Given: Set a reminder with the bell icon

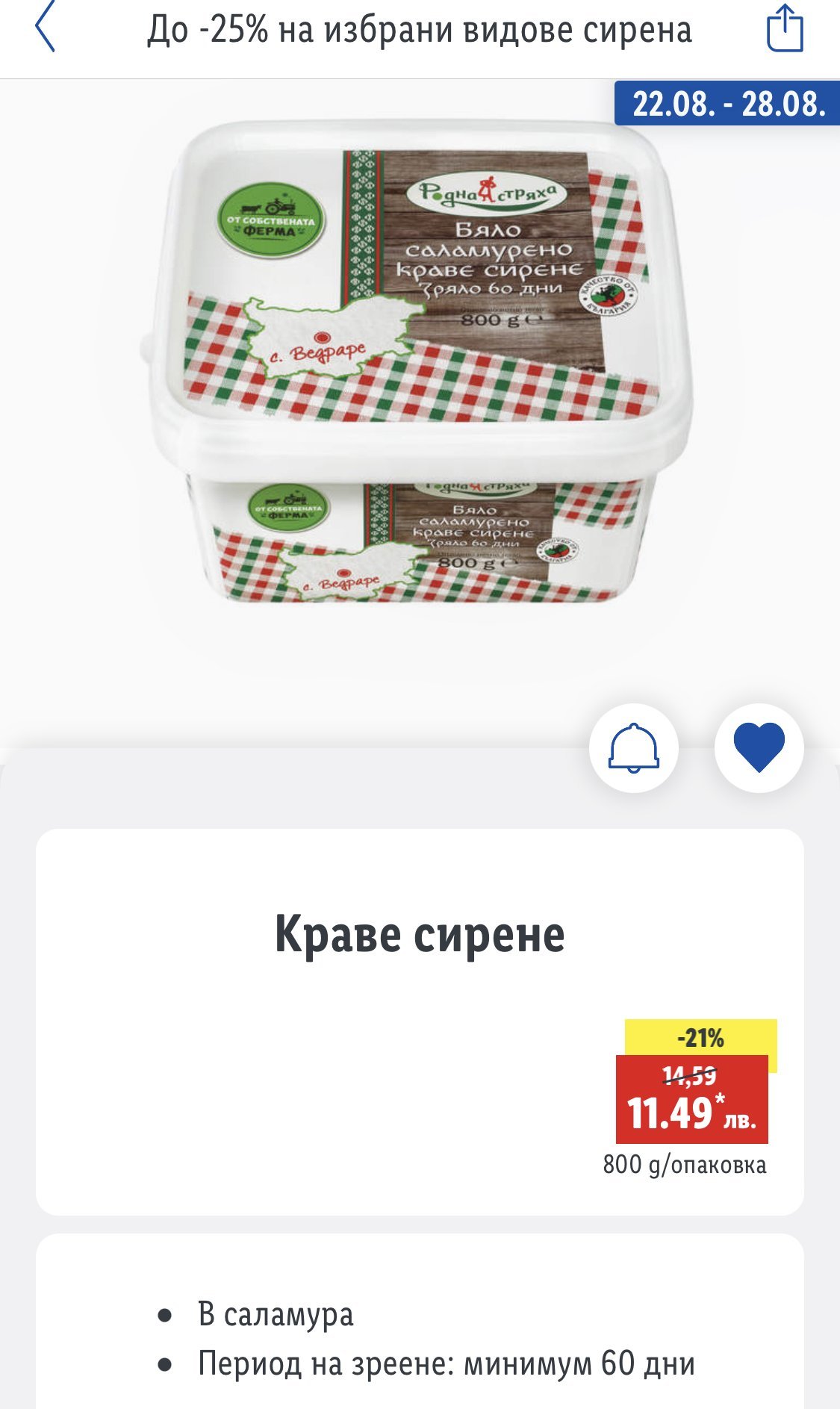Looking at the screenshot, I should 634,747.
